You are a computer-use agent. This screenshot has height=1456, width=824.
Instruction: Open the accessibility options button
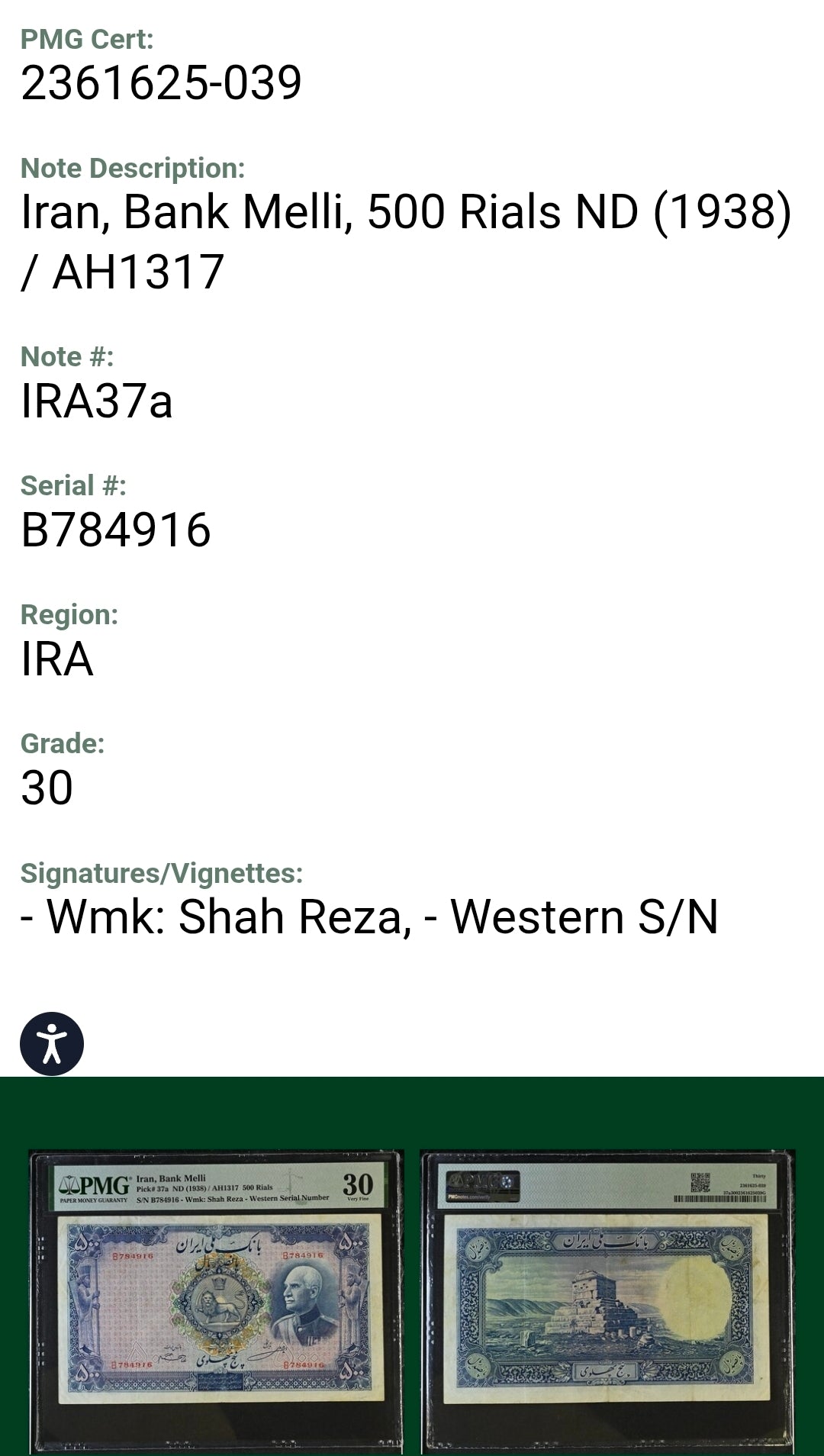coord(52,1043)
